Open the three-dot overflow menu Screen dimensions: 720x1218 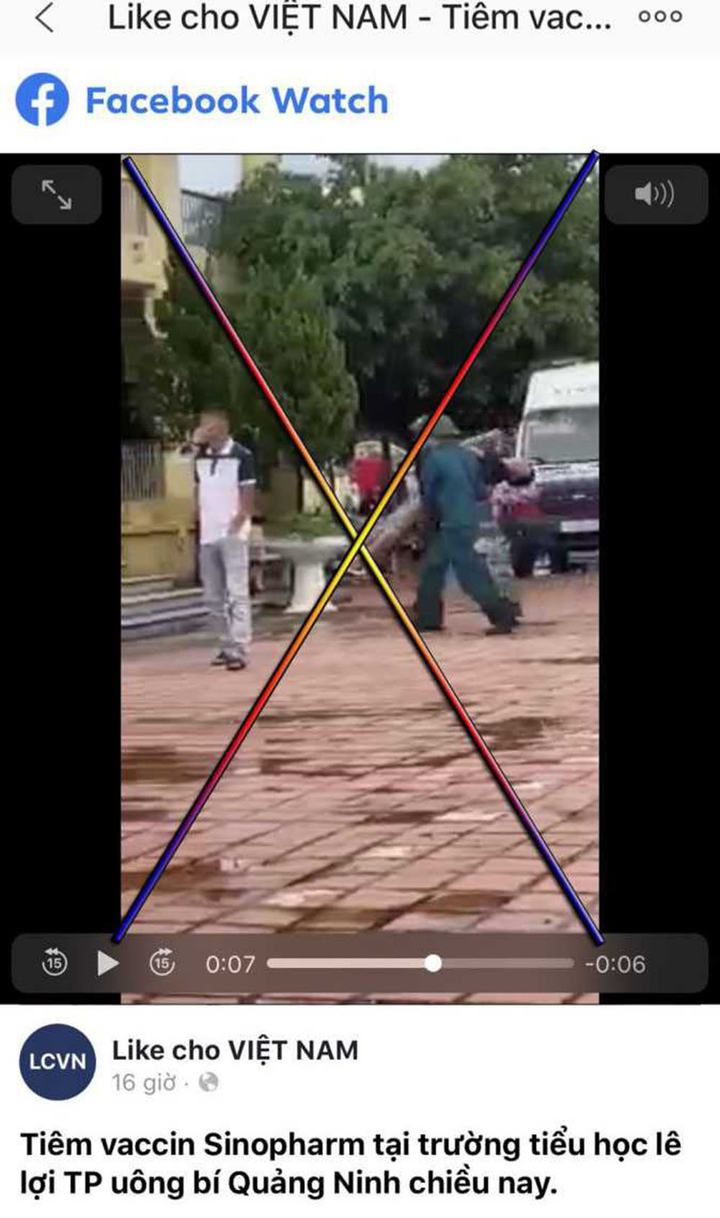point(660,18)
